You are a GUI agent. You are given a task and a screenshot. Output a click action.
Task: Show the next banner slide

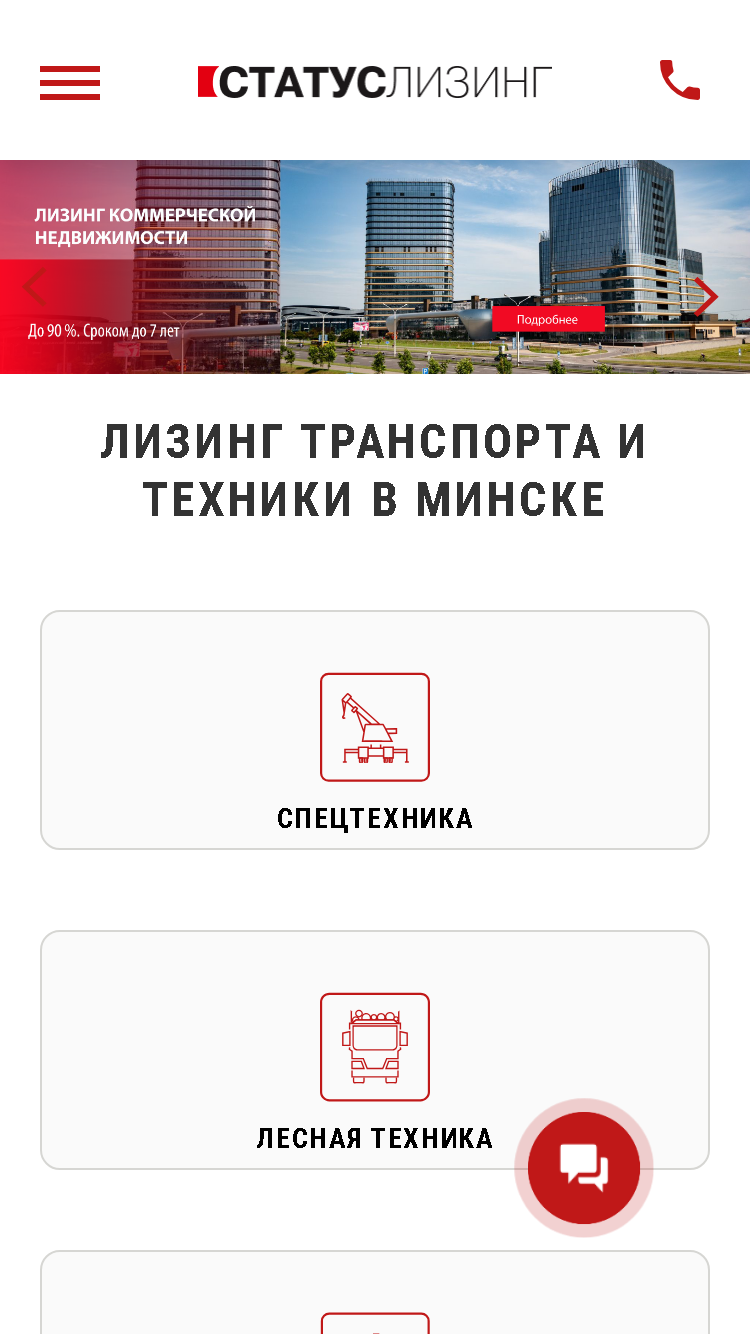(706, 297)
